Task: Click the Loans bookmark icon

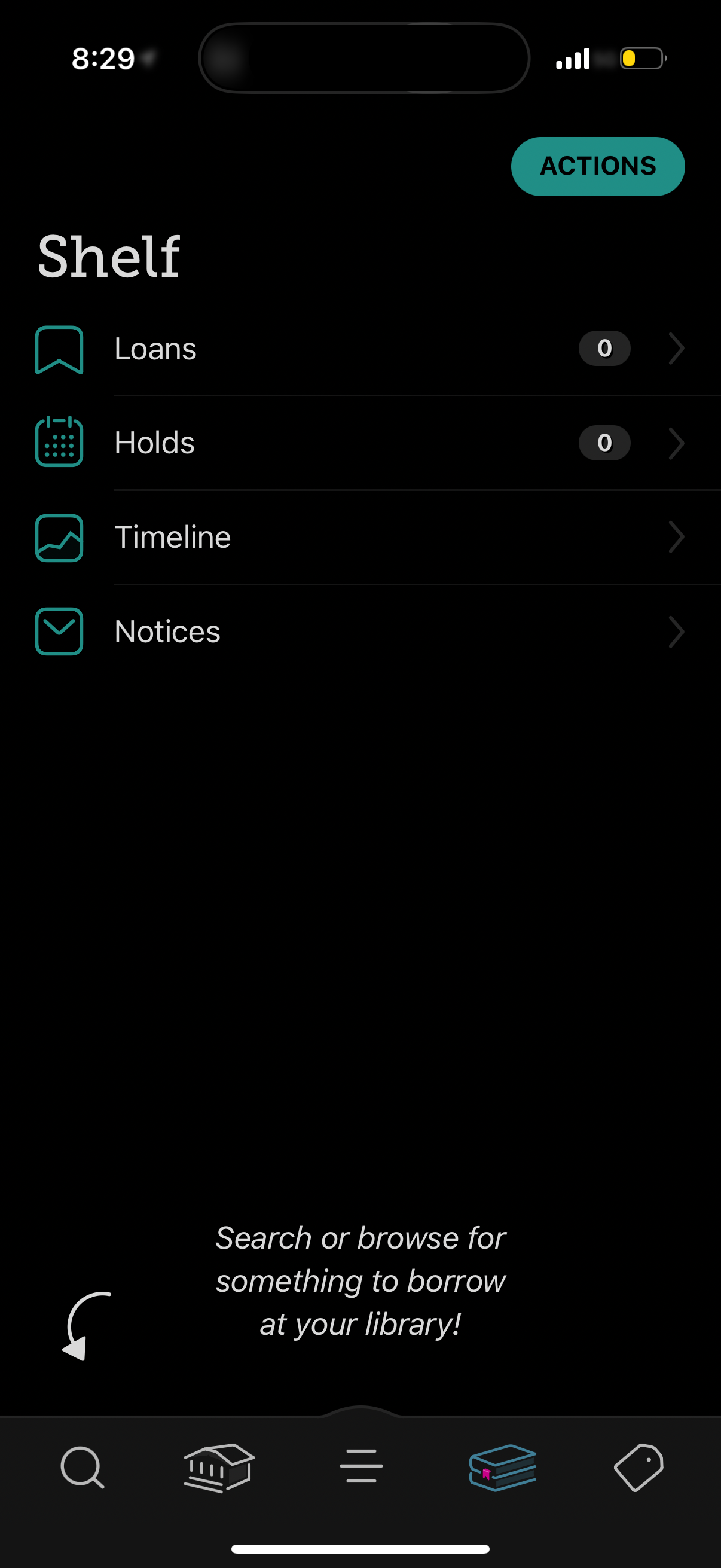Action: point(59,348)
